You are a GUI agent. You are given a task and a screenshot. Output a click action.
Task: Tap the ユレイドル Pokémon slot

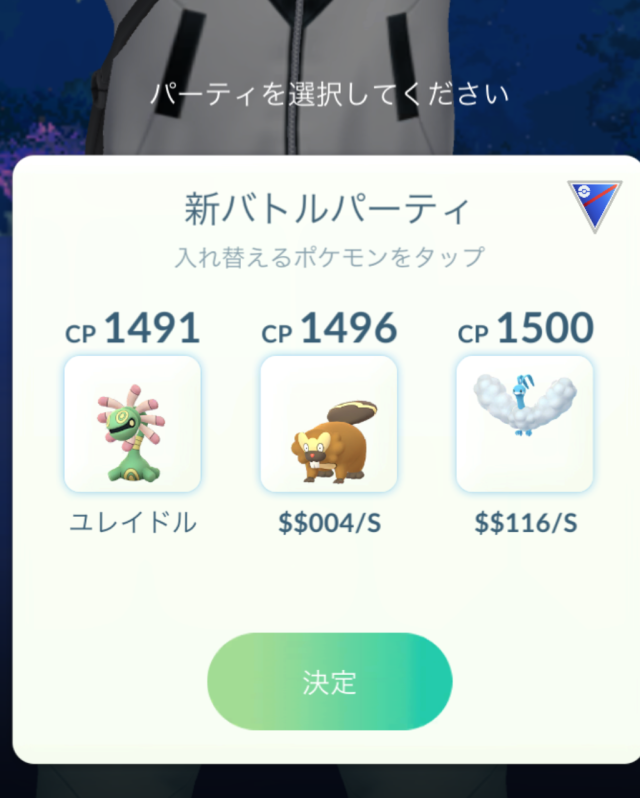(x=132, y=424)
